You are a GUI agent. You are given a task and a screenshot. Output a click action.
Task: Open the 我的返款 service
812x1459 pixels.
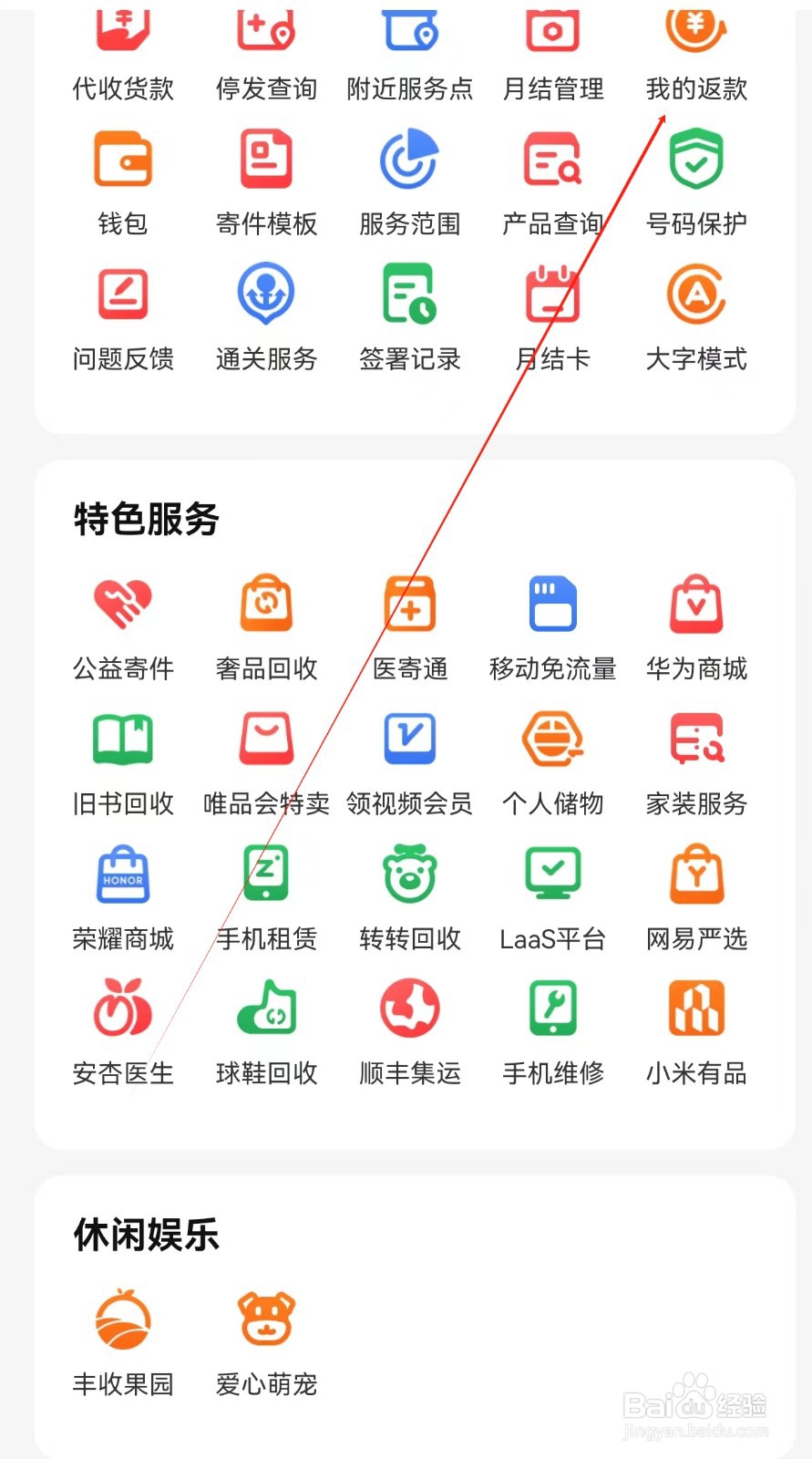click(x=695, y=55)
